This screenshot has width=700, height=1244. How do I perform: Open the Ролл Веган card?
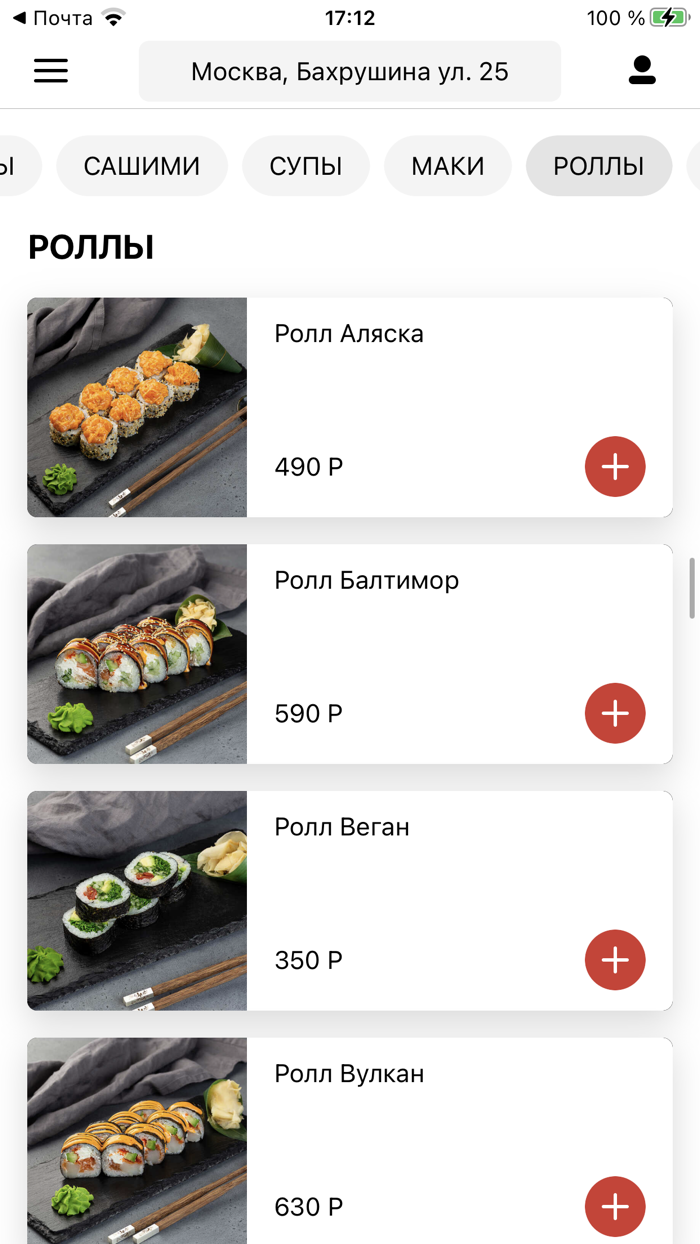point(342,828)
